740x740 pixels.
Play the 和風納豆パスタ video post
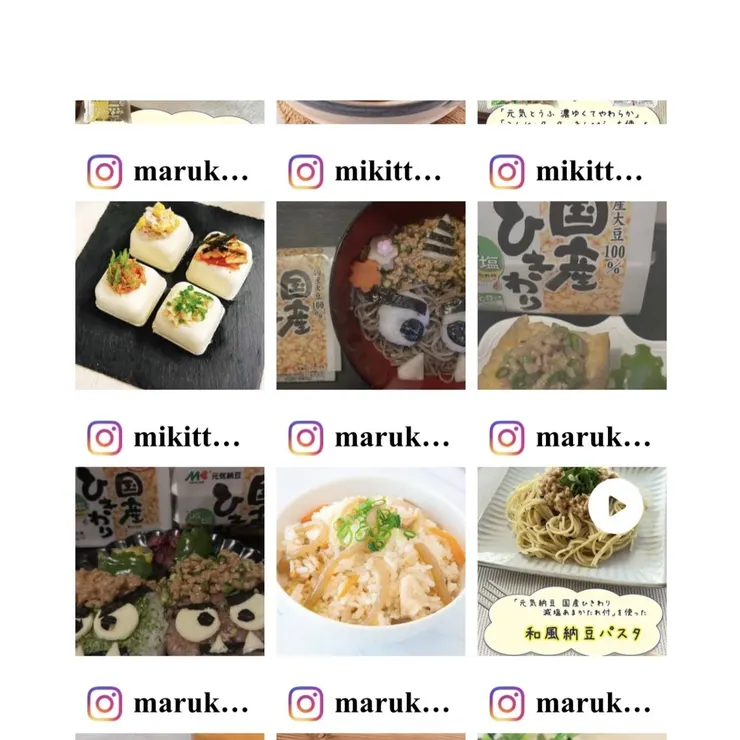[x=614, y=508]
